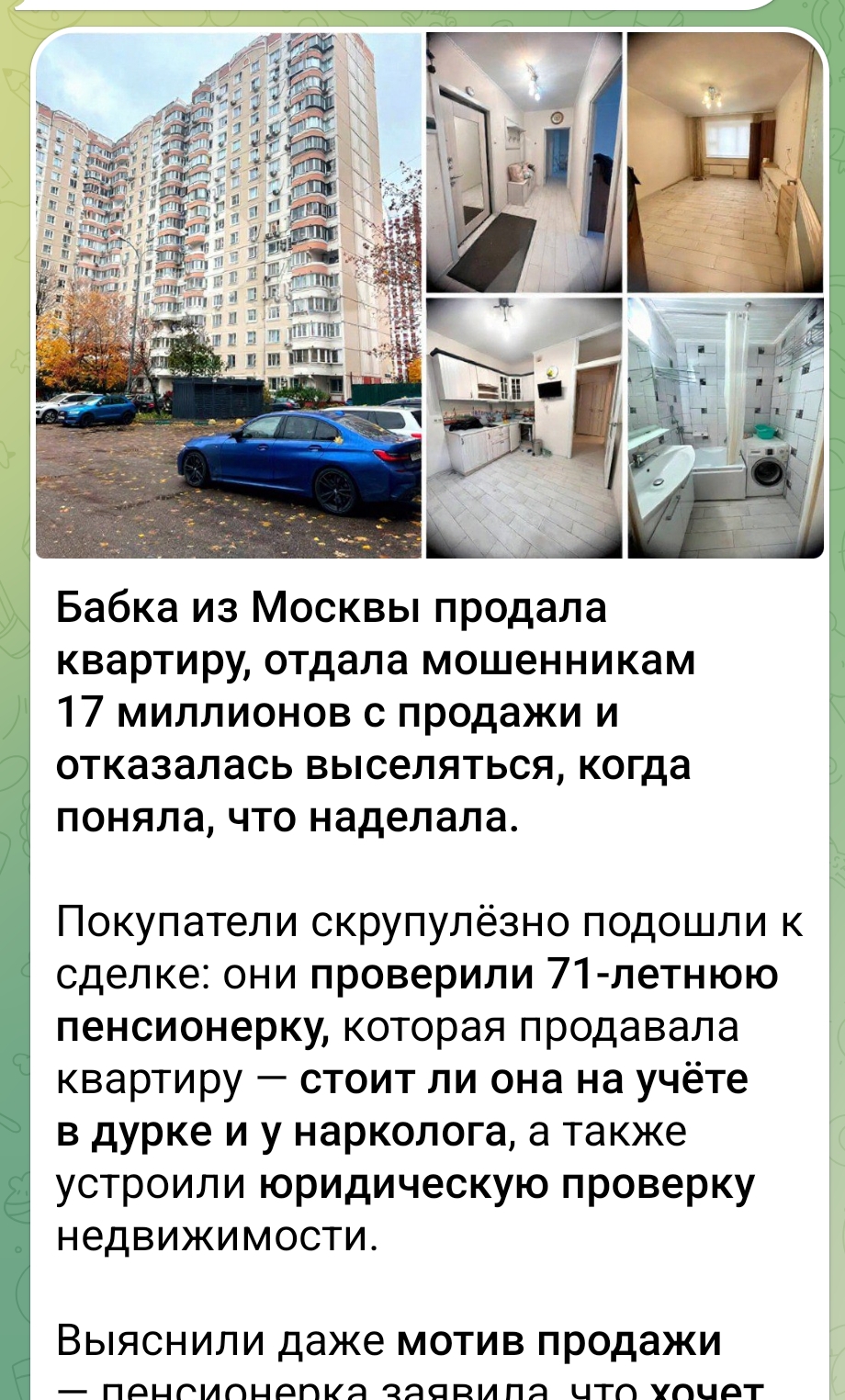Open the apartment building photo

[x=229, y=294]
